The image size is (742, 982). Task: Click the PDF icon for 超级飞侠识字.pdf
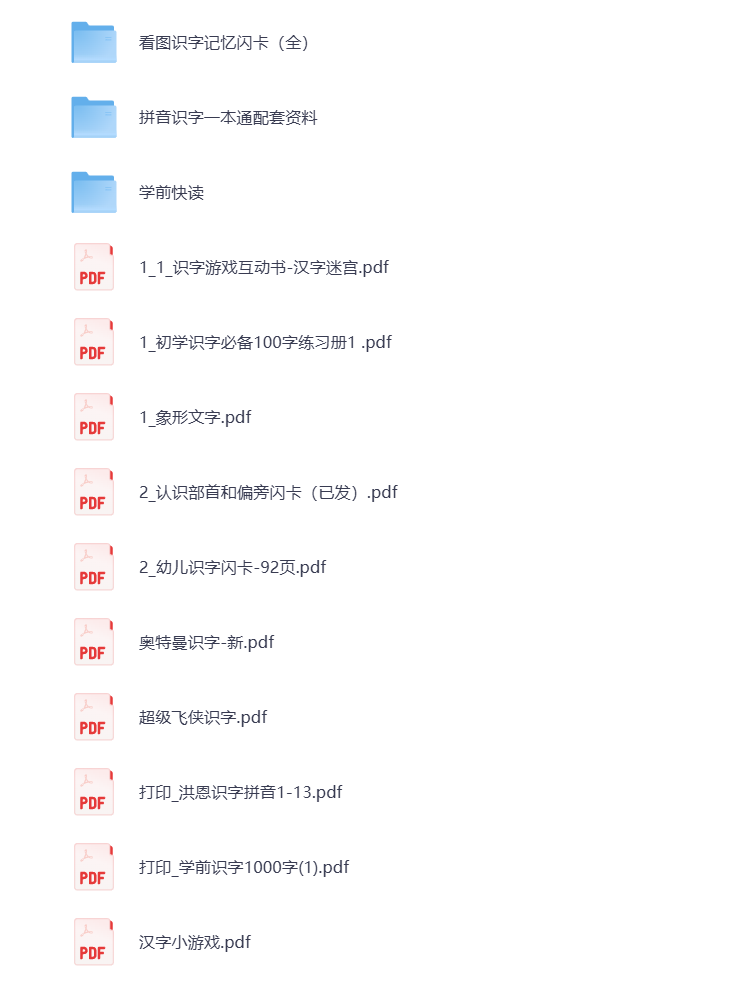click(93, 717)
